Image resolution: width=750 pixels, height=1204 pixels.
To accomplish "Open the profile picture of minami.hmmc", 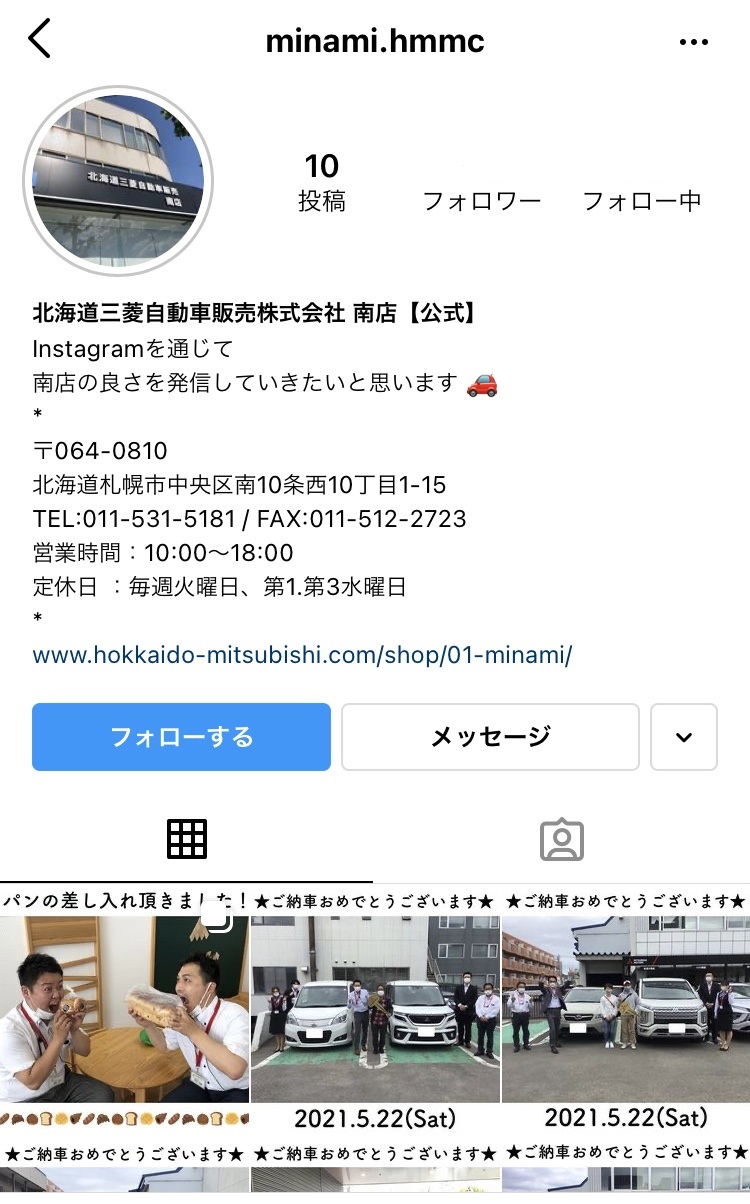I will coord(118,181).
